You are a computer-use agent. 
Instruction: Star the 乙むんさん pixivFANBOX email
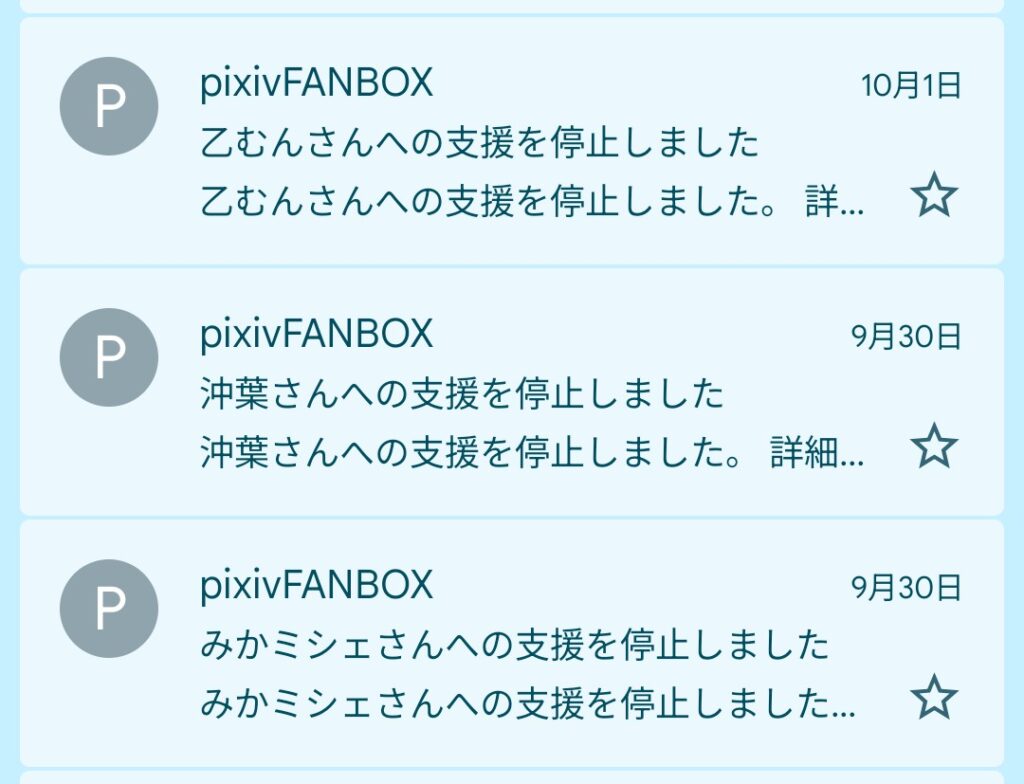[x=934, y=195]
